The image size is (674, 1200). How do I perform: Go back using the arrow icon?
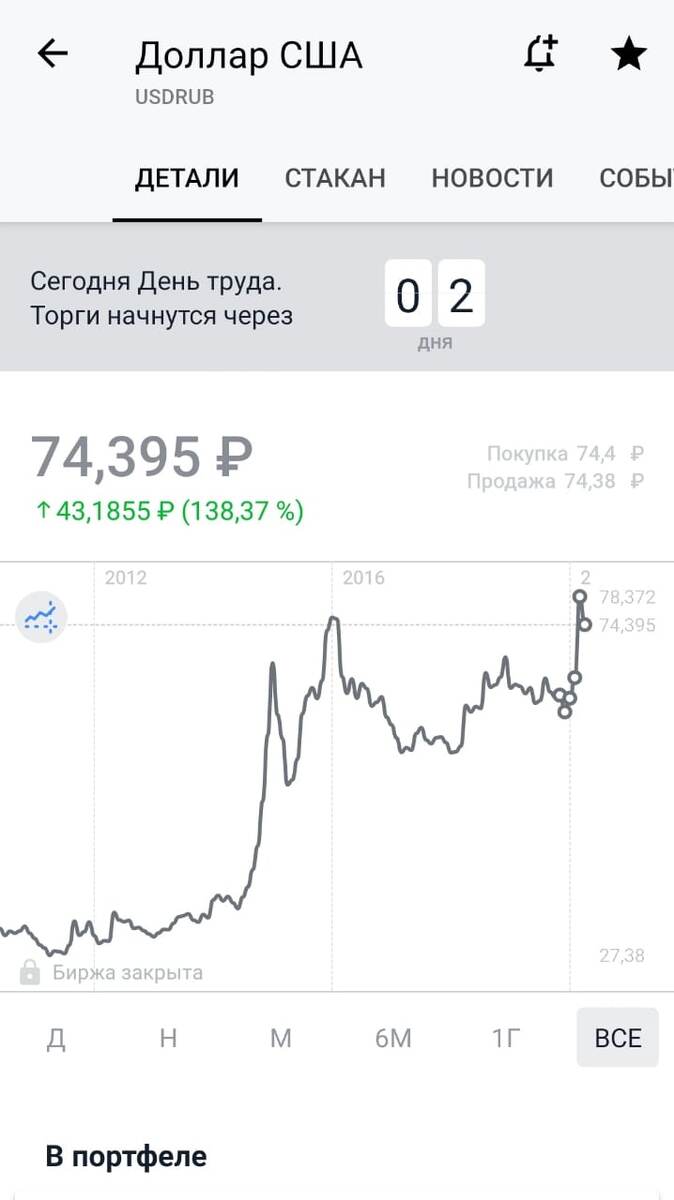point(52,55)
